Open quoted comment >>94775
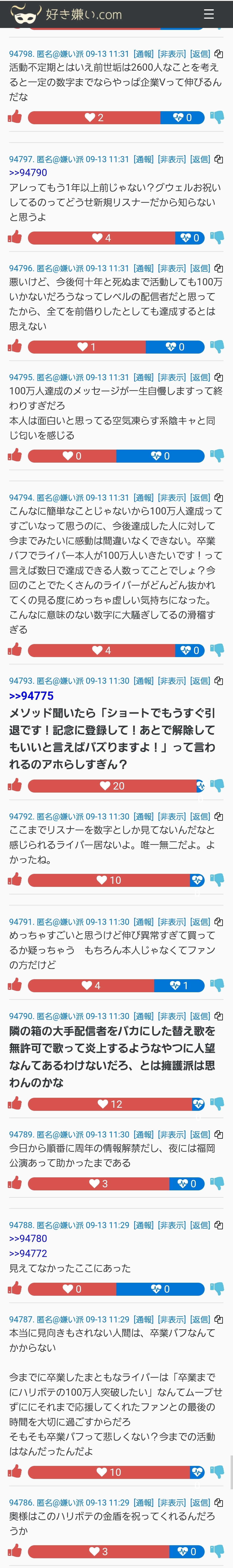 pos(32,696)
